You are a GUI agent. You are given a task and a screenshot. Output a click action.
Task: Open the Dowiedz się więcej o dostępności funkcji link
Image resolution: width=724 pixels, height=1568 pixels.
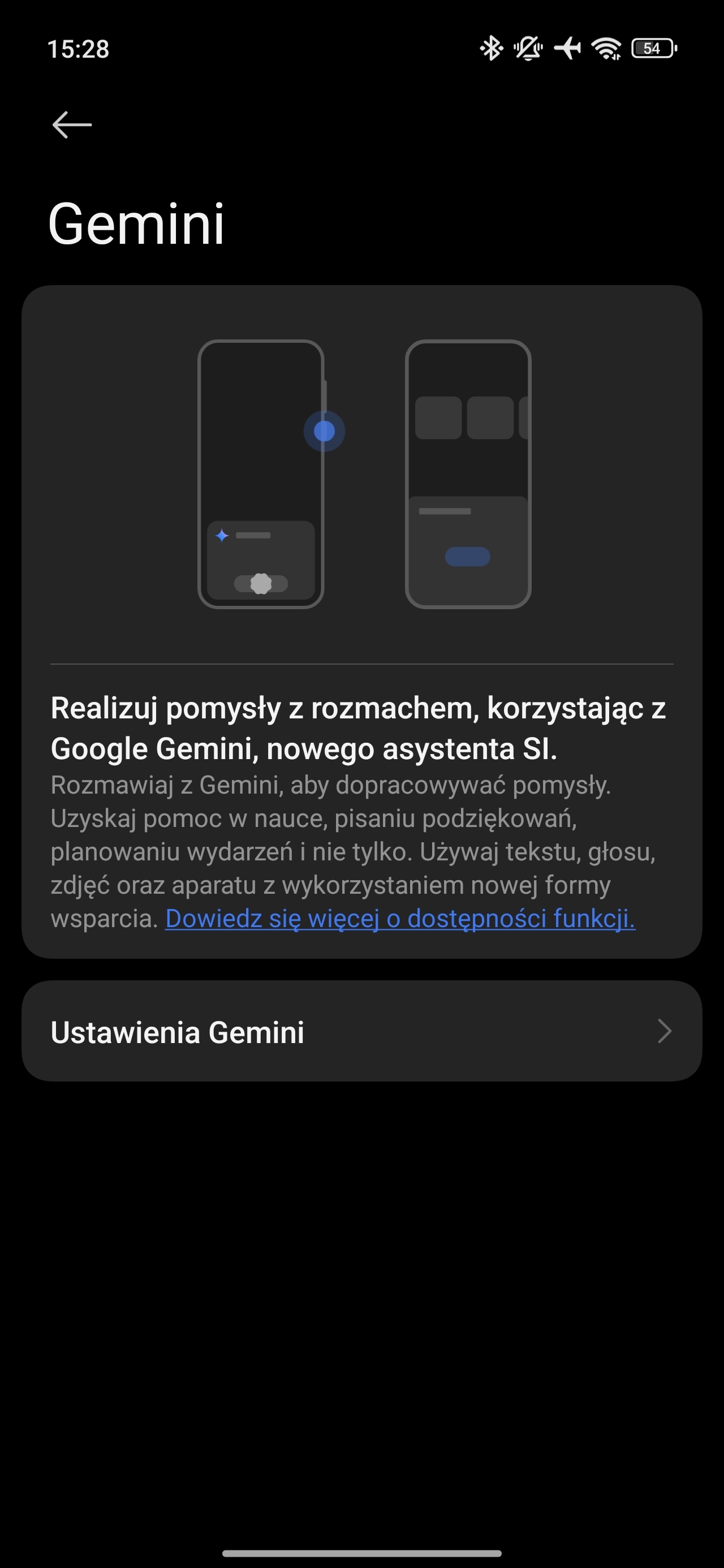pyautogui.click(x=400, y=919)
